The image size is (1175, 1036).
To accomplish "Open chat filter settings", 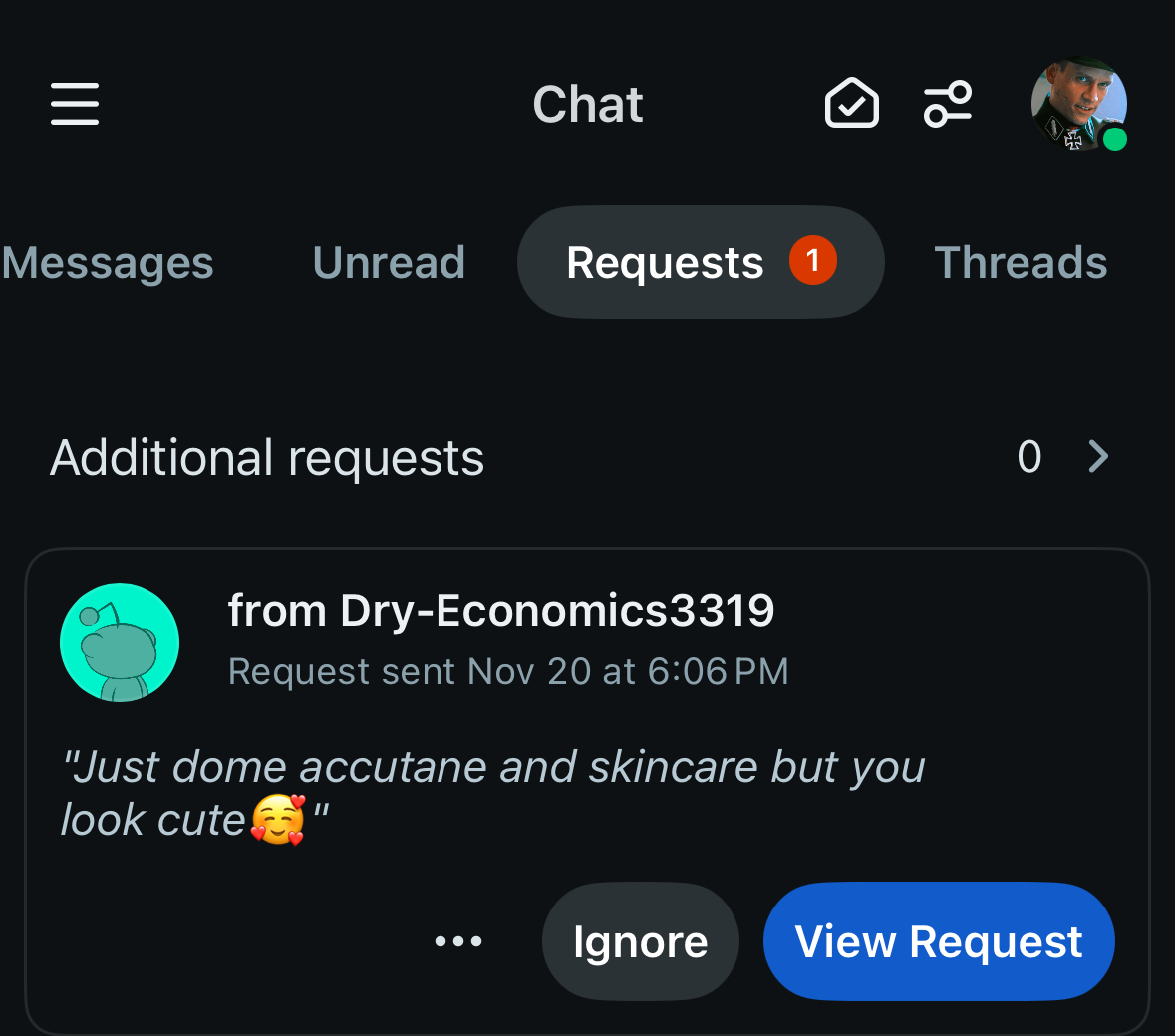I will 947,104.
